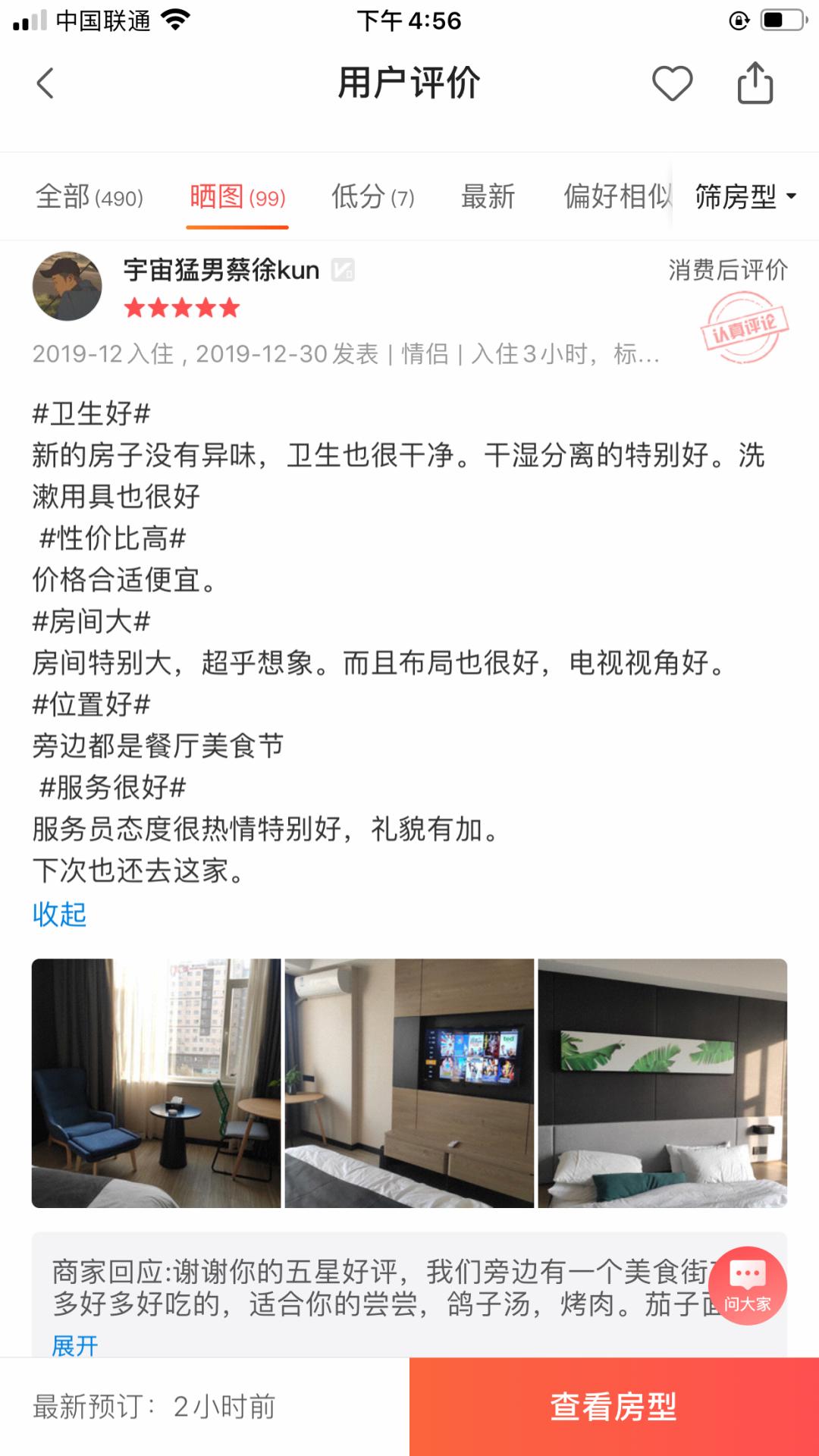819x1456 pixels.
Task: Switch to the 最新 tab
Action: 488,197
